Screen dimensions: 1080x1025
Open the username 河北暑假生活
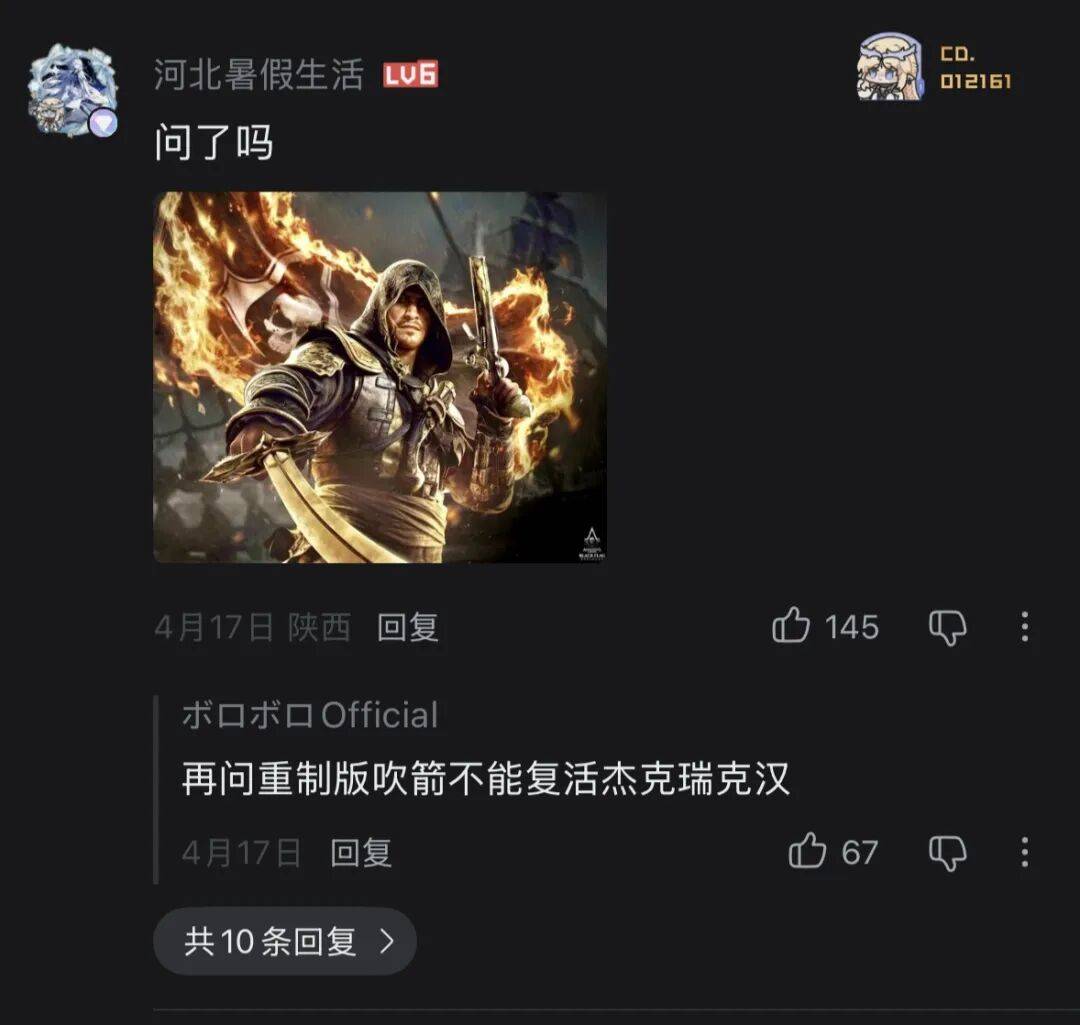click(x=258, y=75)
